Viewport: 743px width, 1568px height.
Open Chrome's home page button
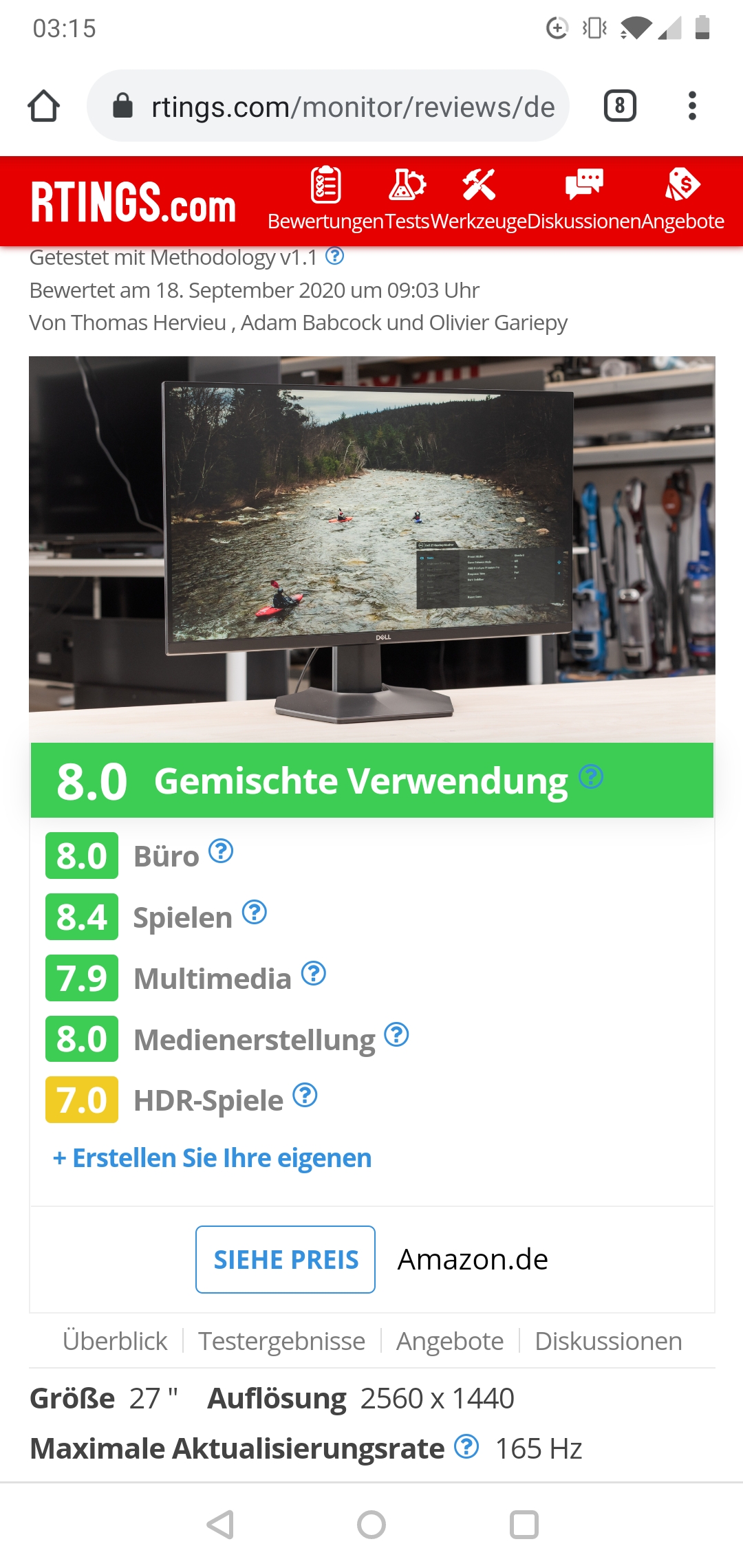(x=43, y=106)
